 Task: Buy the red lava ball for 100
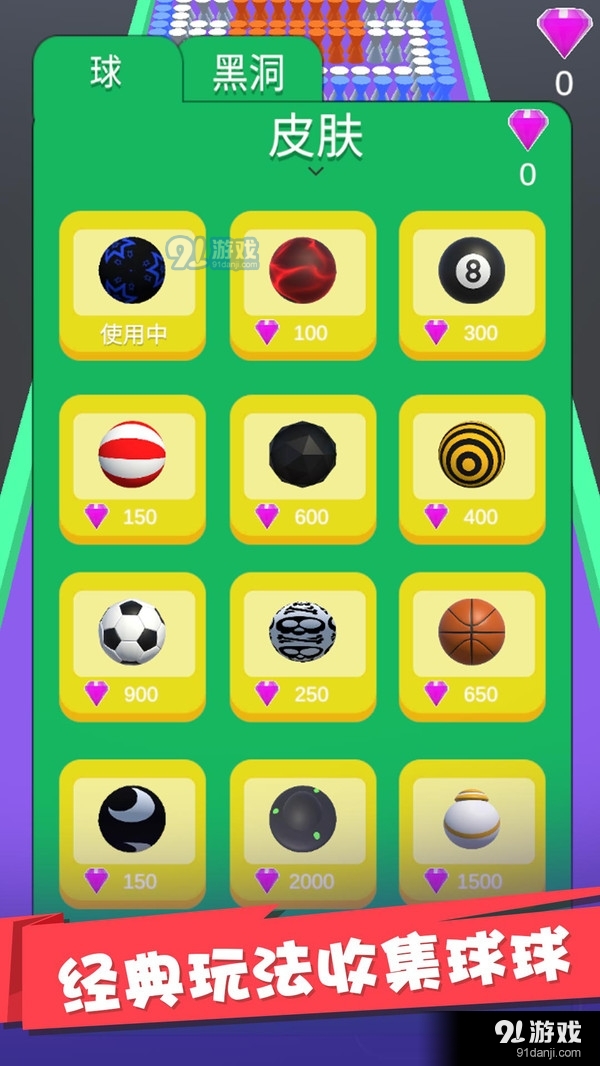[302, 284]
